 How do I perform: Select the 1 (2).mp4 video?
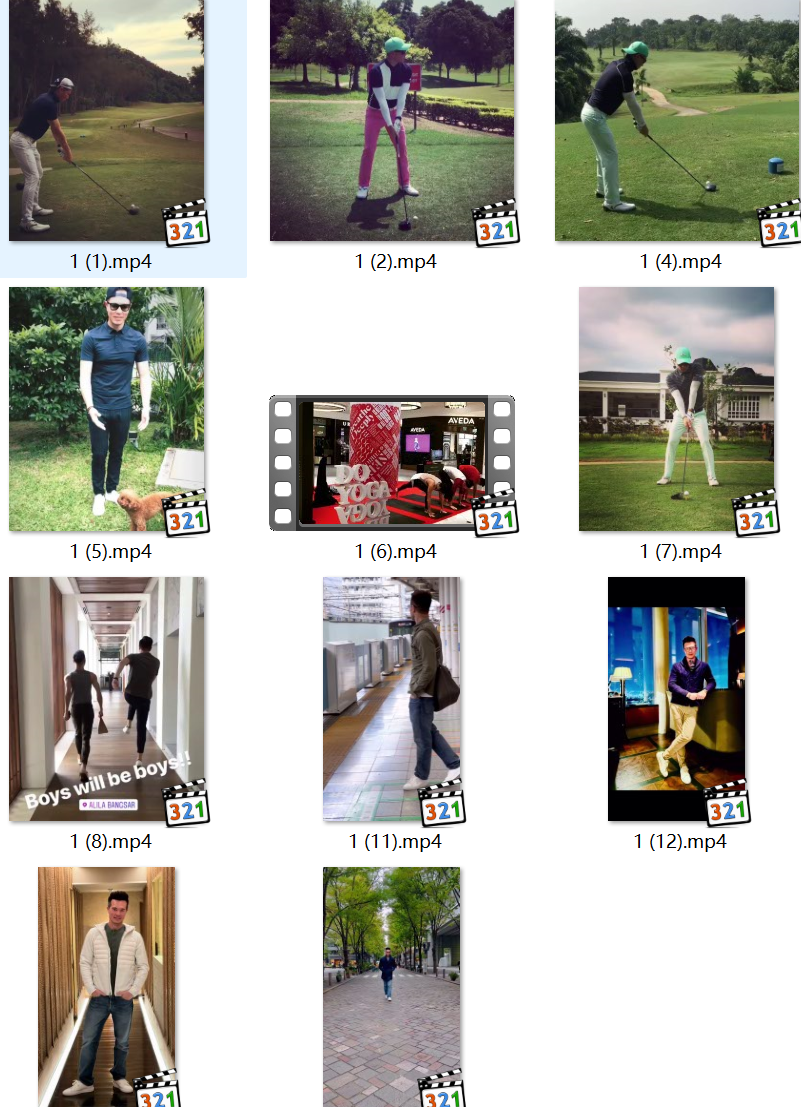coord(392,121)
